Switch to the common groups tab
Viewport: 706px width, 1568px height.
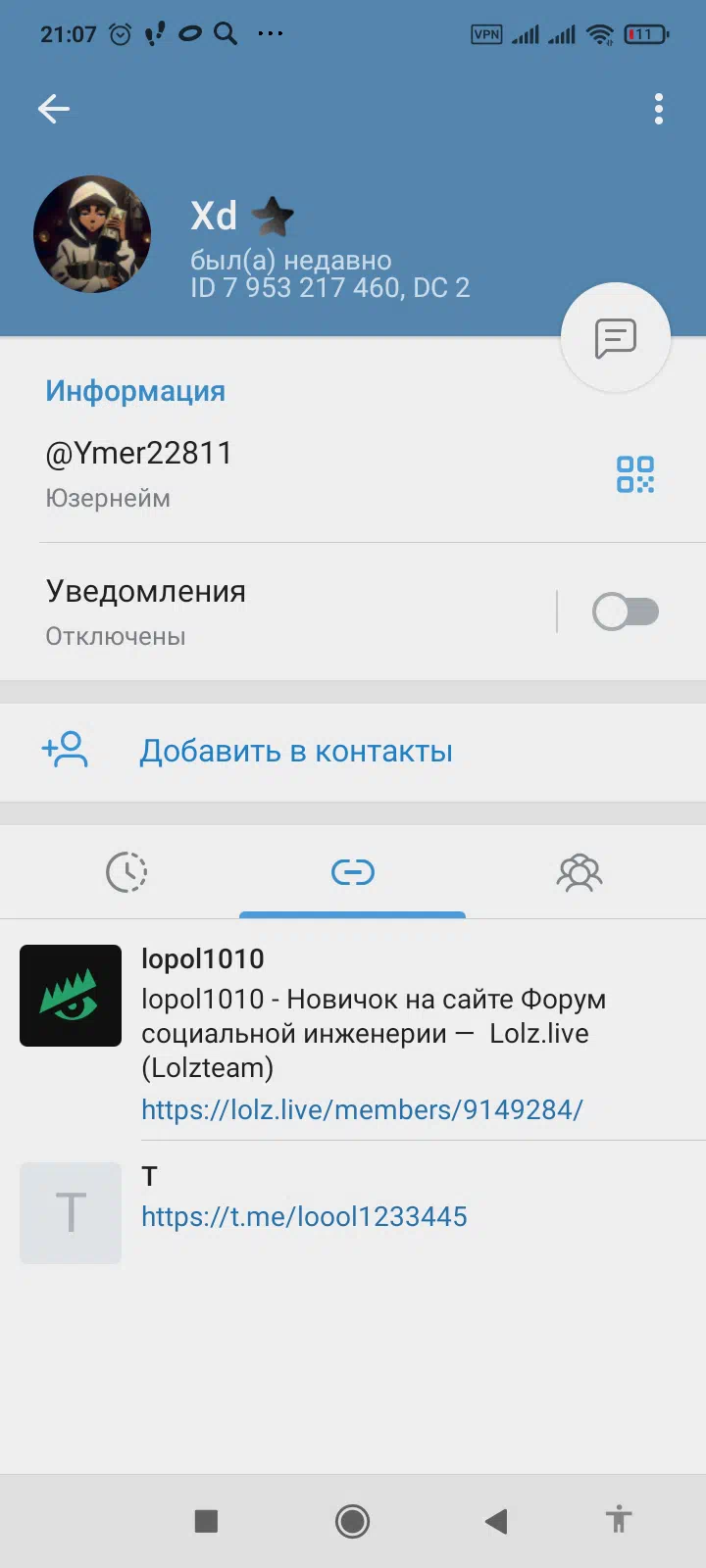coord(580,872)
